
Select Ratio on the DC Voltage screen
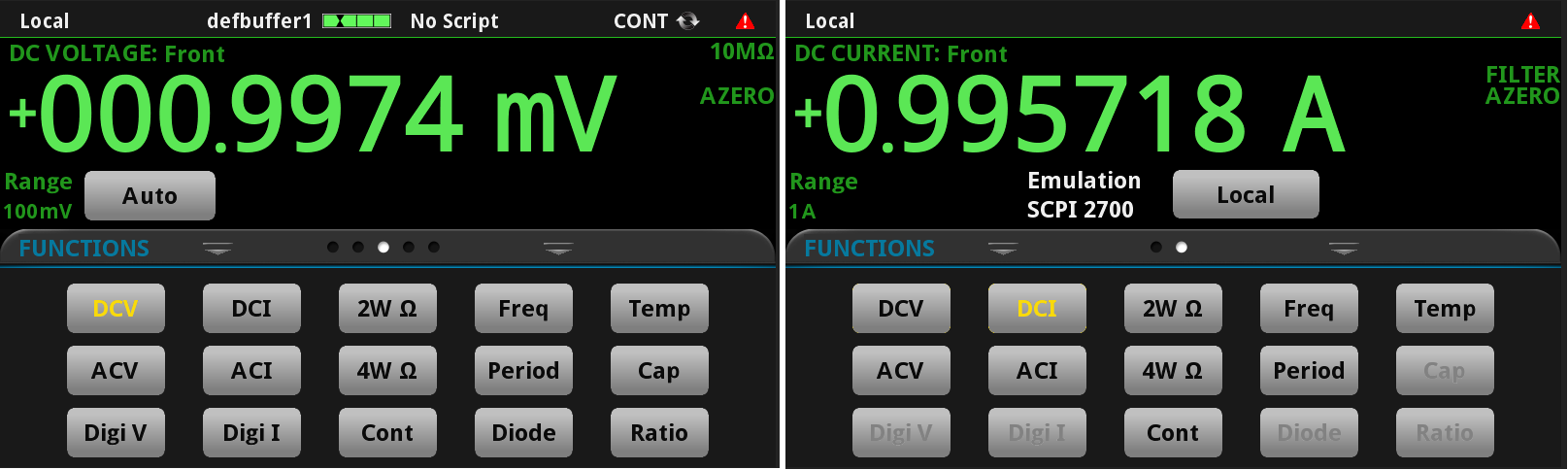tap(658, 433)
